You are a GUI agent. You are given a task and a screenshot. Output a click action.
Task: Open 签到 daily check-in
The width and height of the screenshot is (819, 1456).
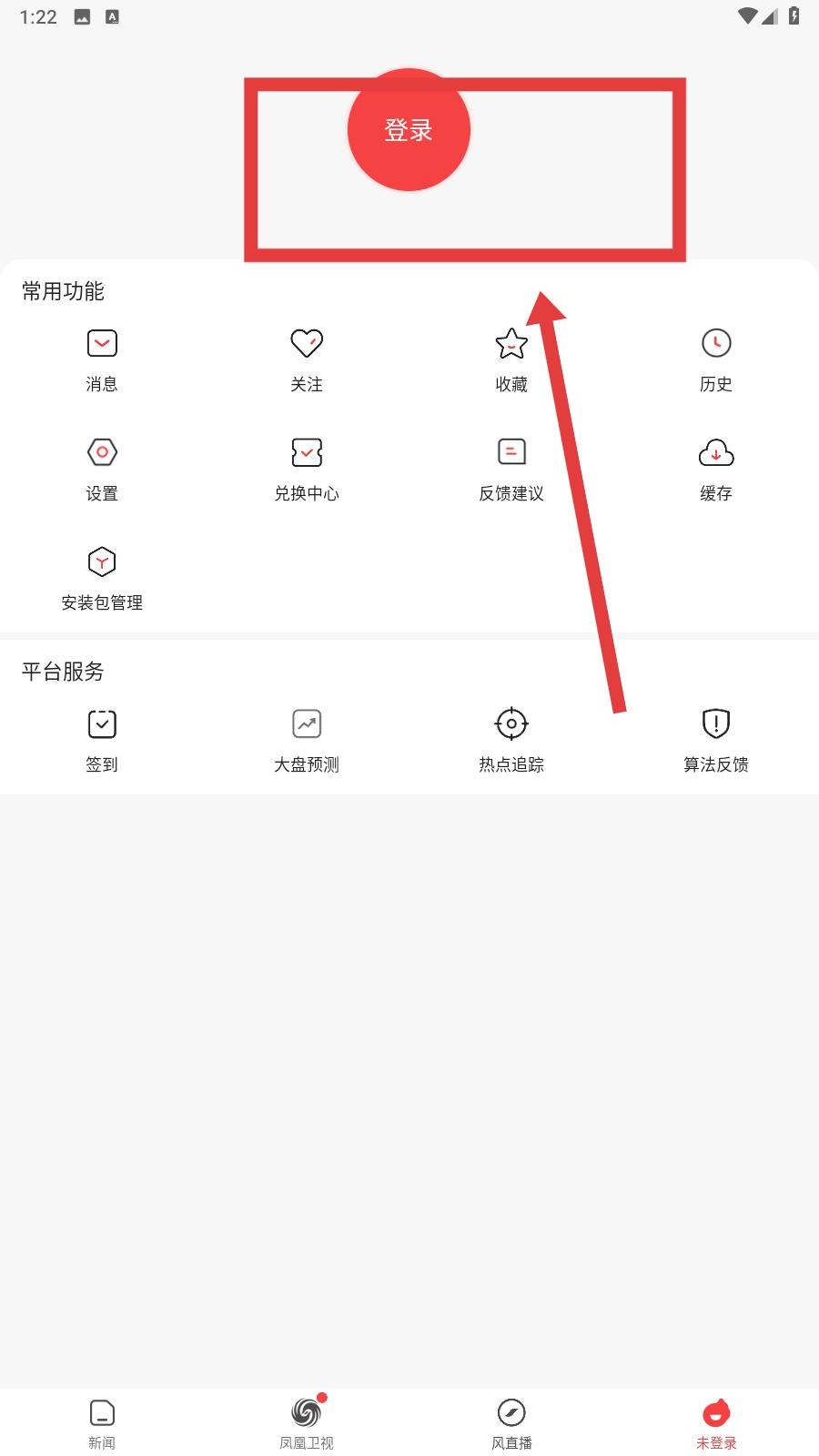[102, 740]
